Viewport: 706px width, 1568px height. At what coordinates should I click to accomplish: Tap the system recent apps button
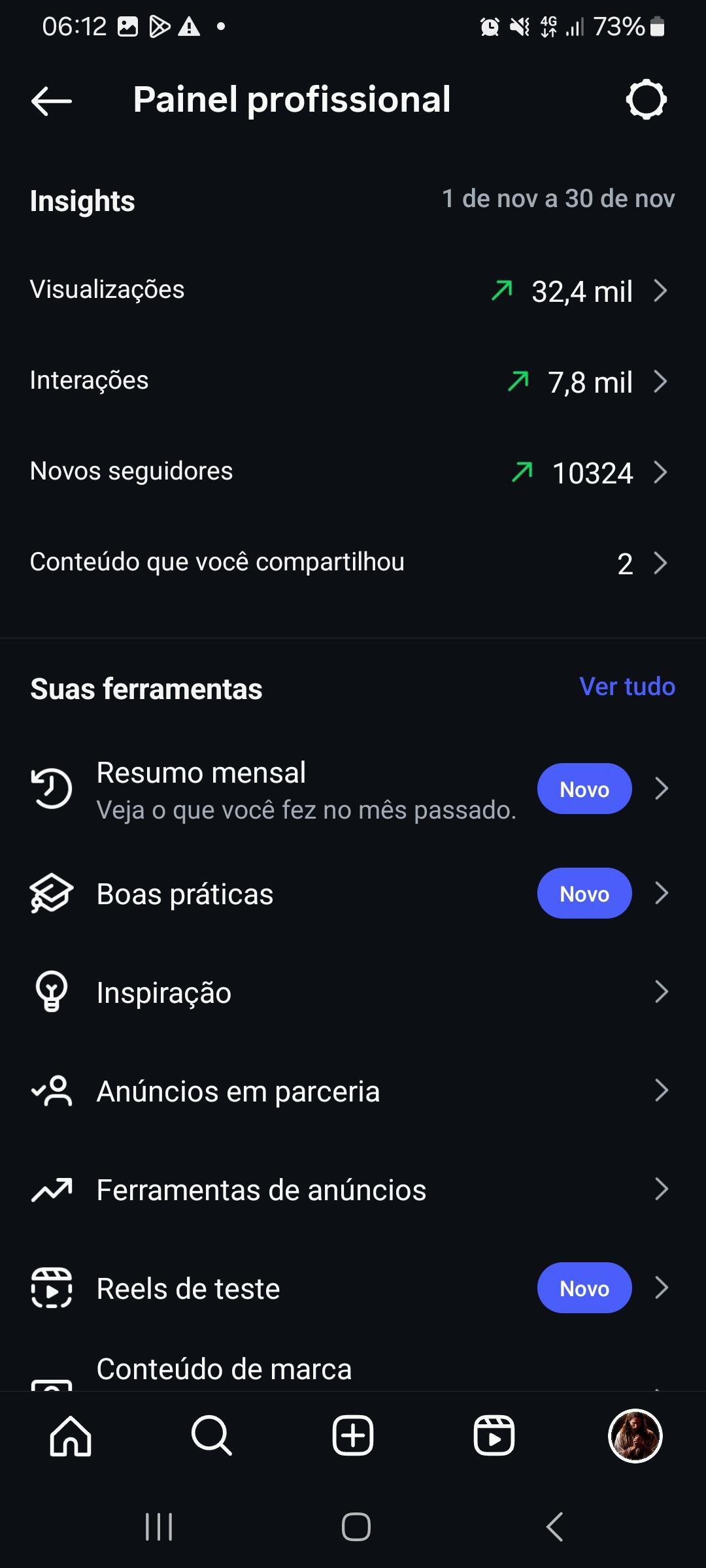point(159,1527)
